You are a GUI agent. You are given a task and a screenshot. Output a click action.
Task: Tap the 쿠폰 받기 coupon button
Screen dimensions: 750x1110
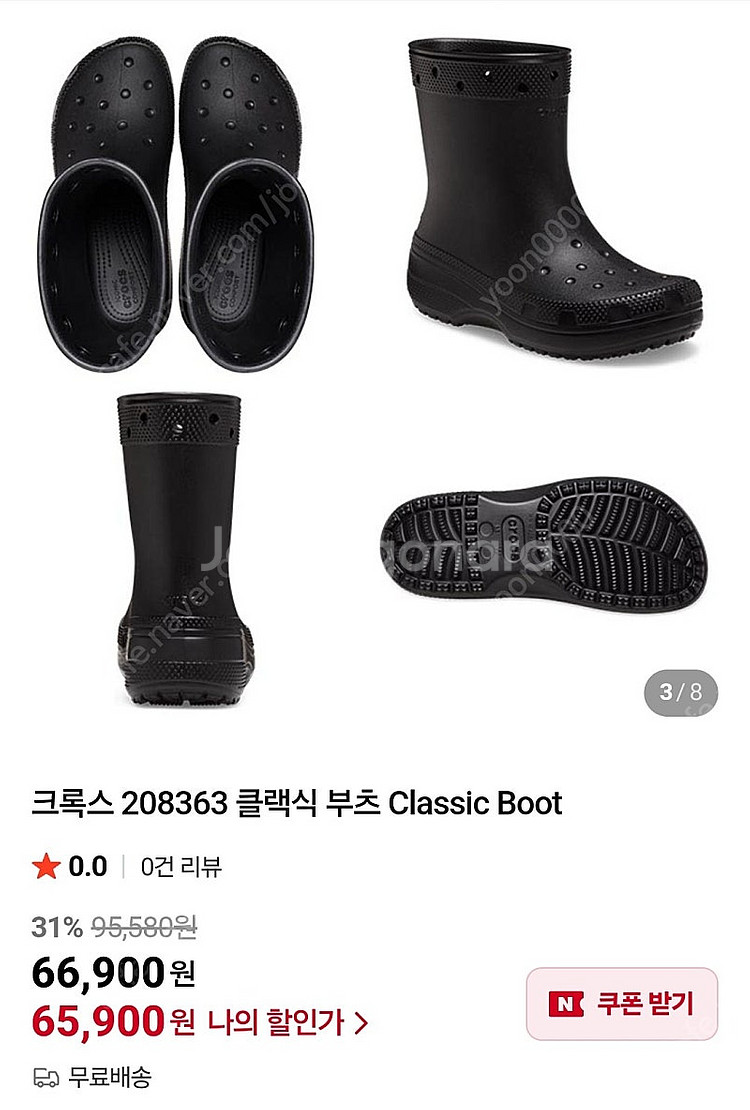(621, 1003)
